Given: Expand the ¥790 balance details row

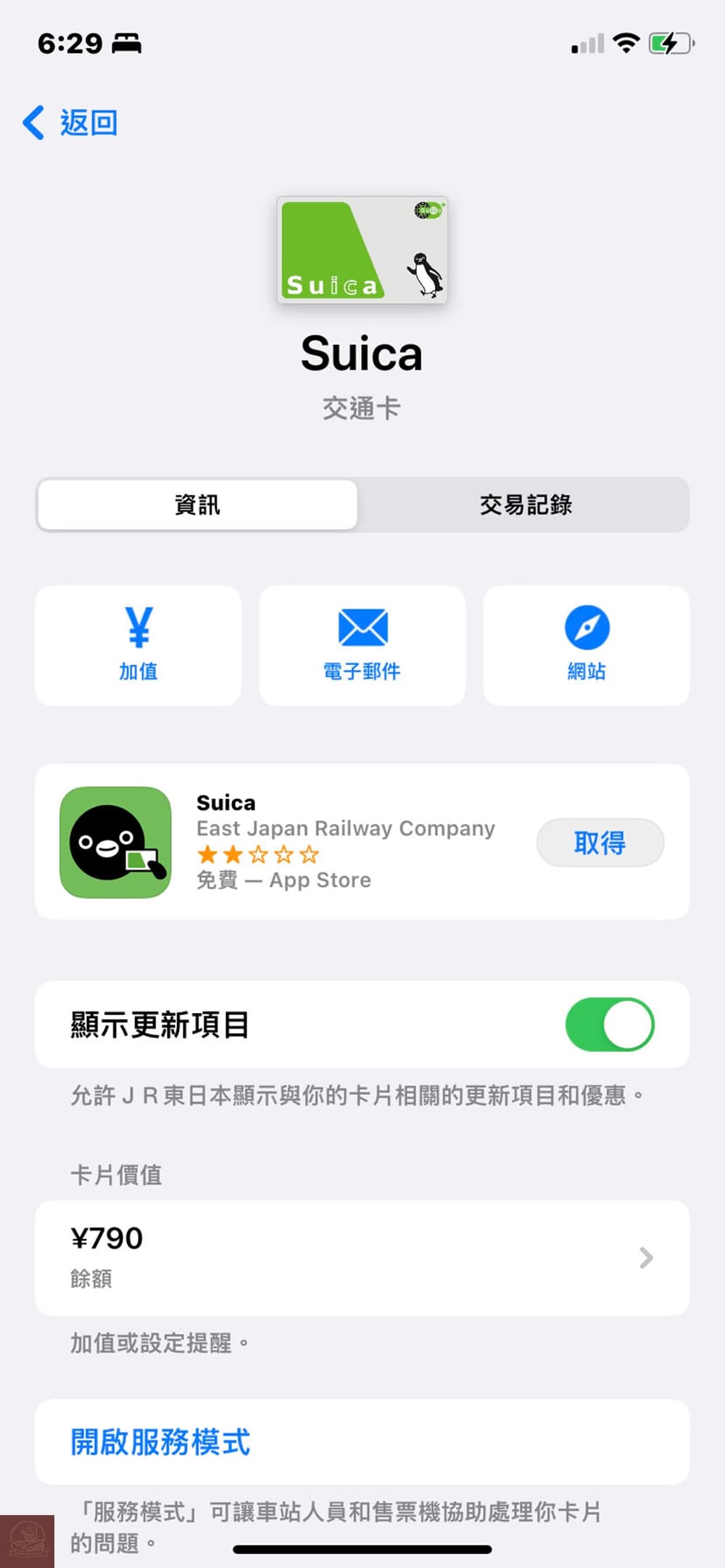Looking at the screenshot, I should (x=362, y=1258).
